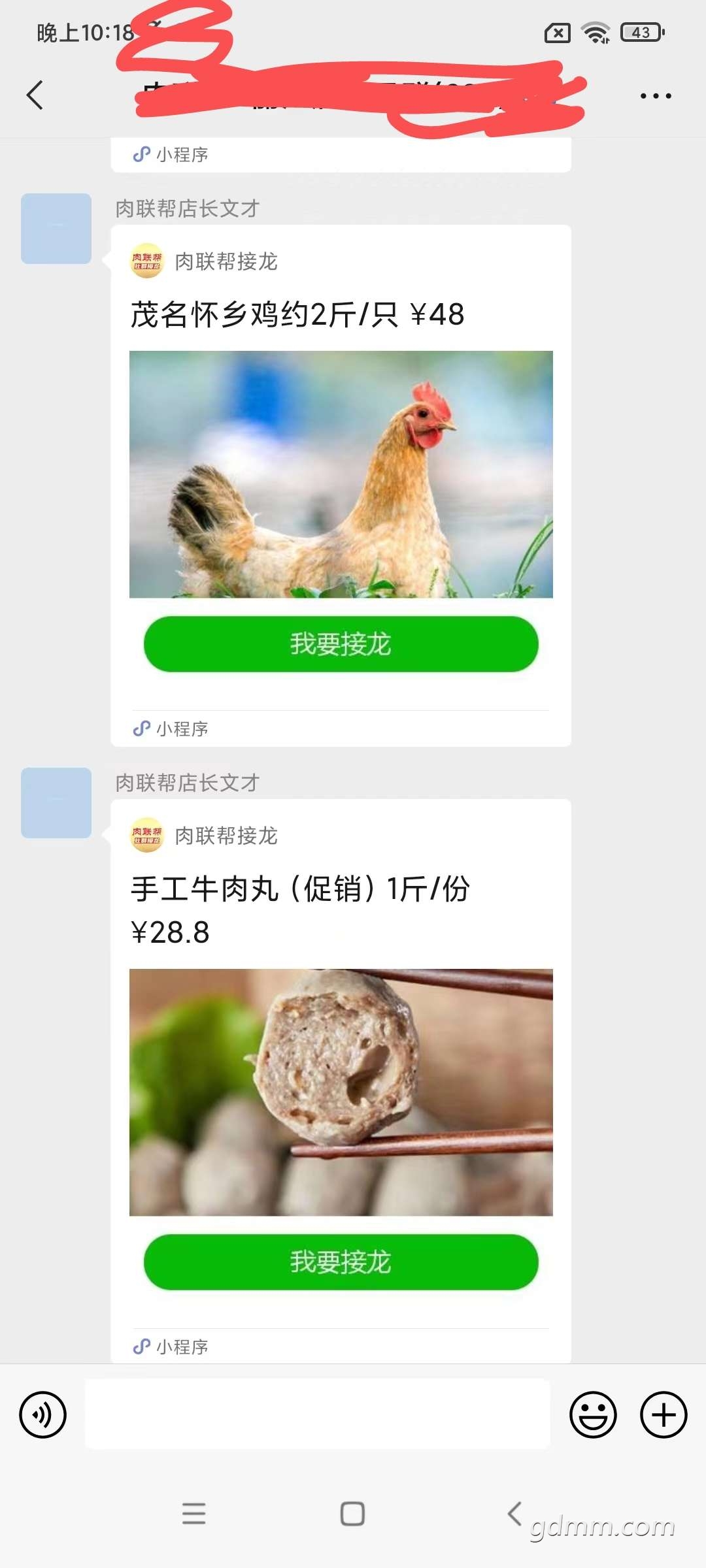Open the plus attachment menu
Image resolution: width=706 pixels, height=1568 pixels.
coord(664,1415)
